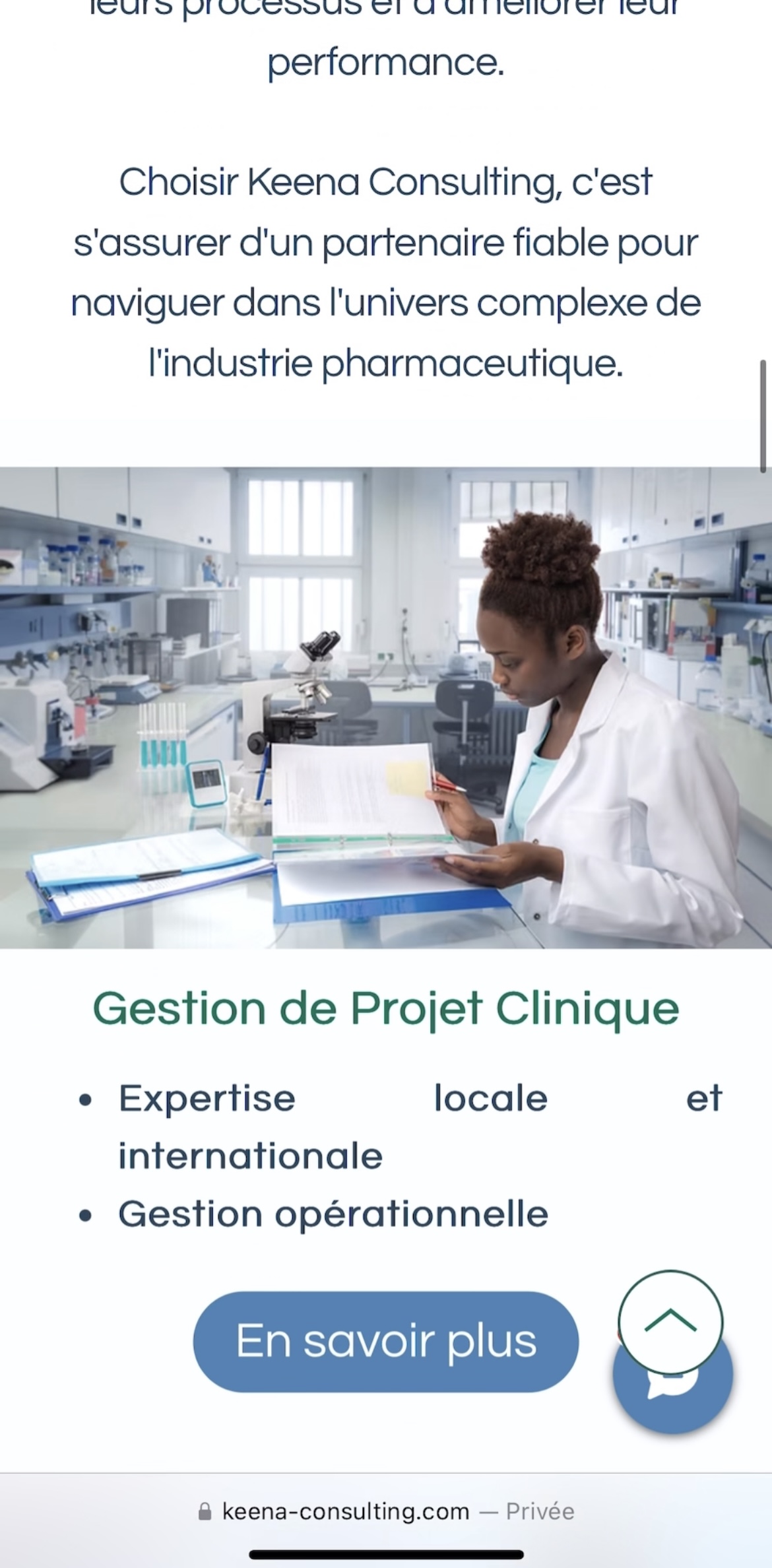Tap the keena-consulting.com address bar

[x=386, y=1511]
